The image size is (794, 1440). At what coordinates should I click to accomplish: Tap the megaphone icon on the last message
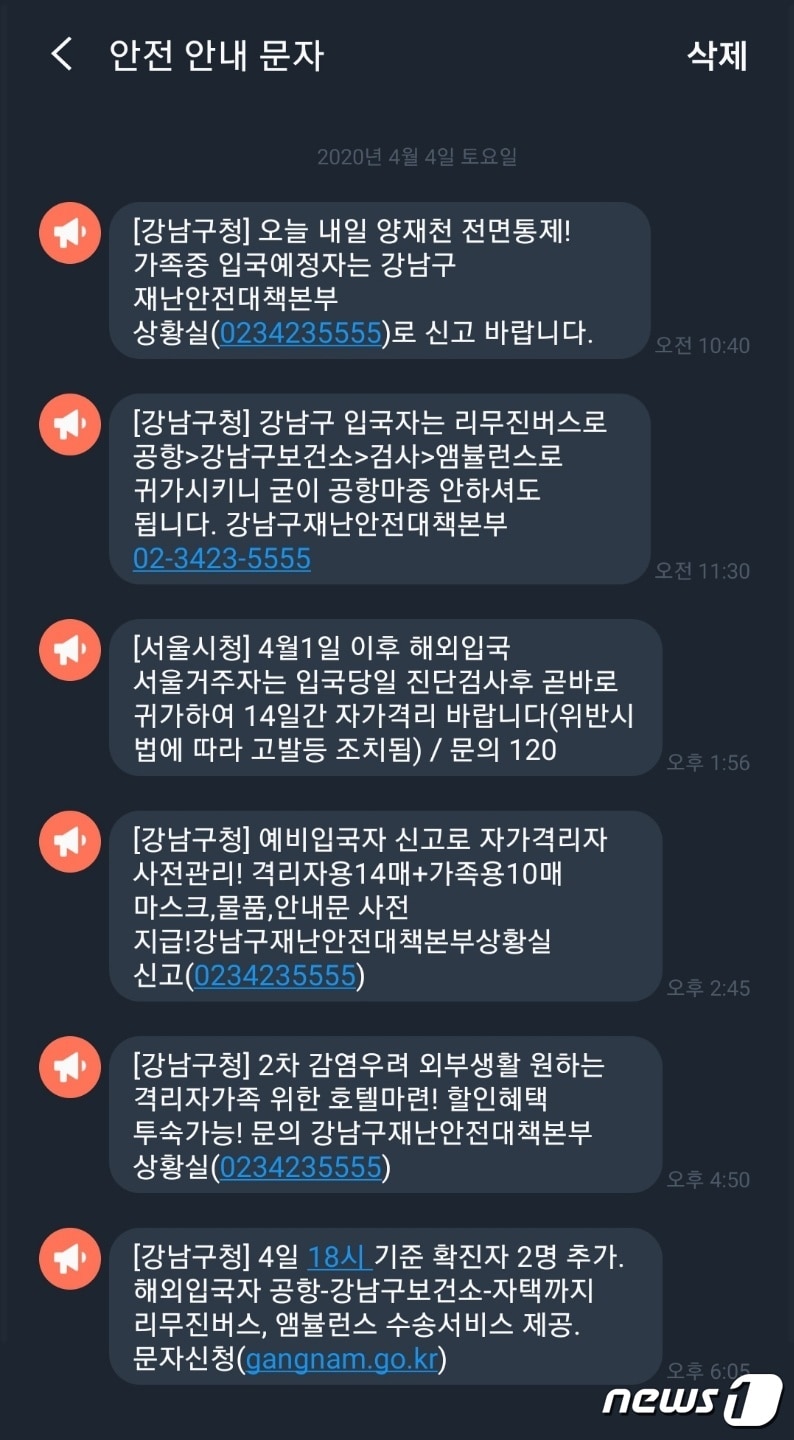(68, 1258)
